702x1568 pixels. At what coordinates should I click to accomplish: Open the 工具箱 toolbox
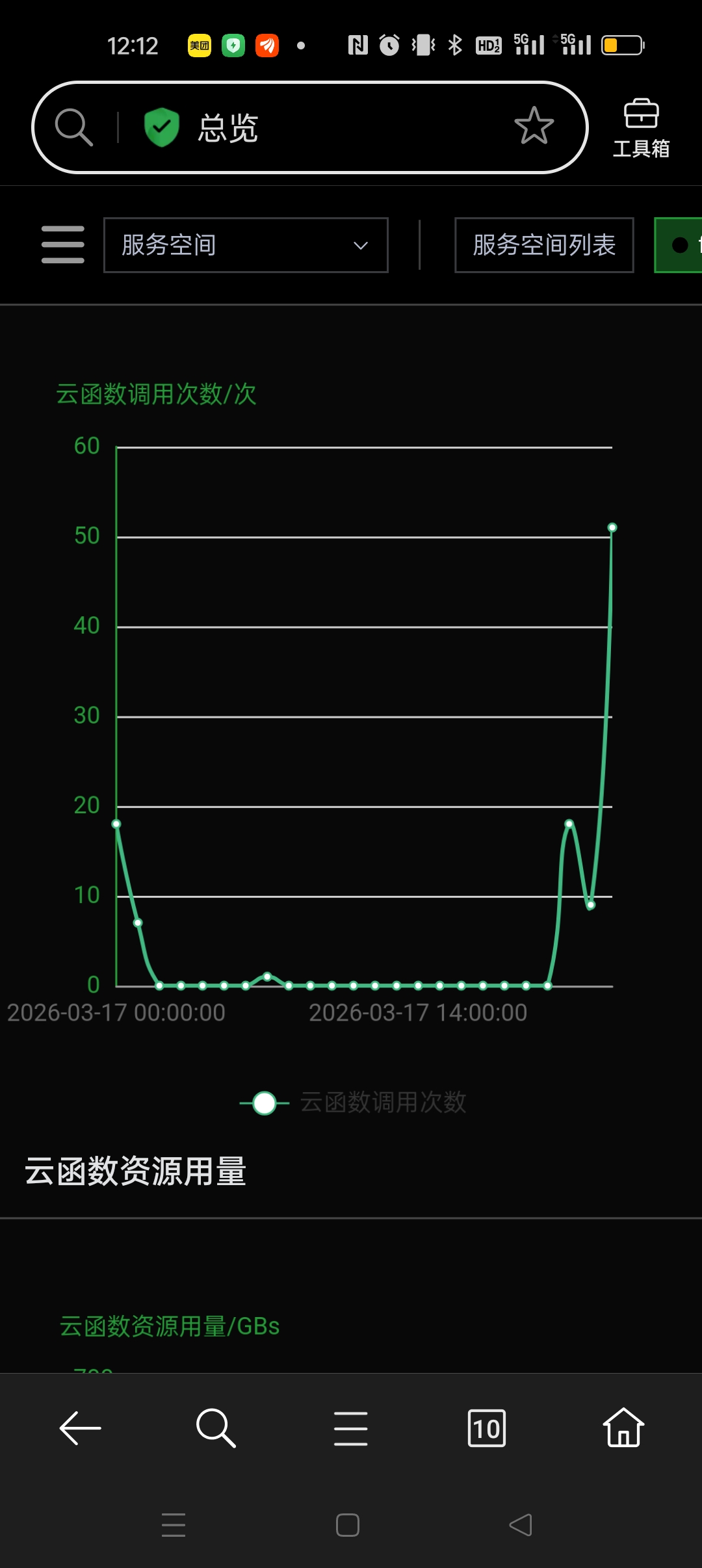tap(641, 129)
